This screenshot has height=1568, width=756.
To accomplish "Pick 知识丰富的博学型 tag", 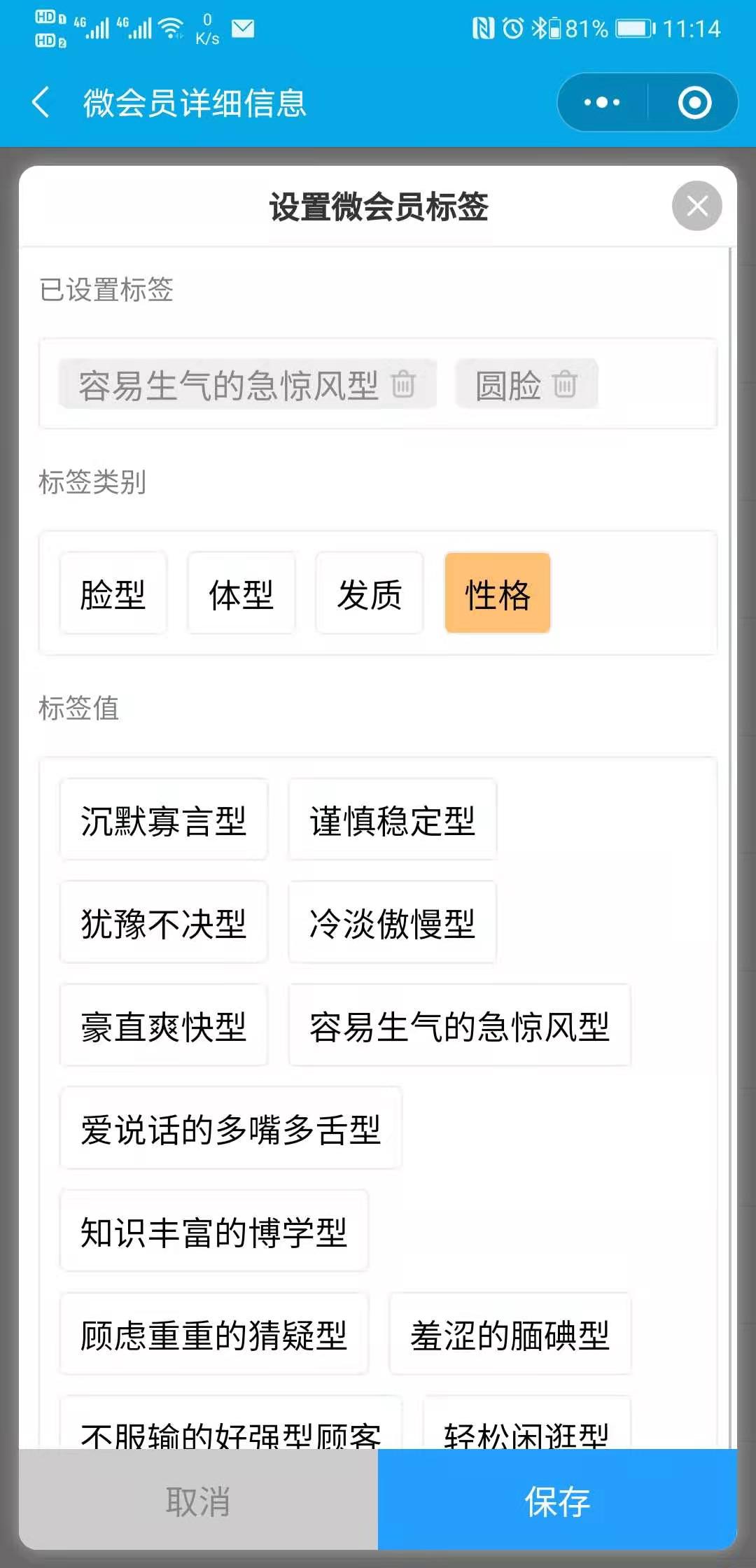I will (214, 1231).
